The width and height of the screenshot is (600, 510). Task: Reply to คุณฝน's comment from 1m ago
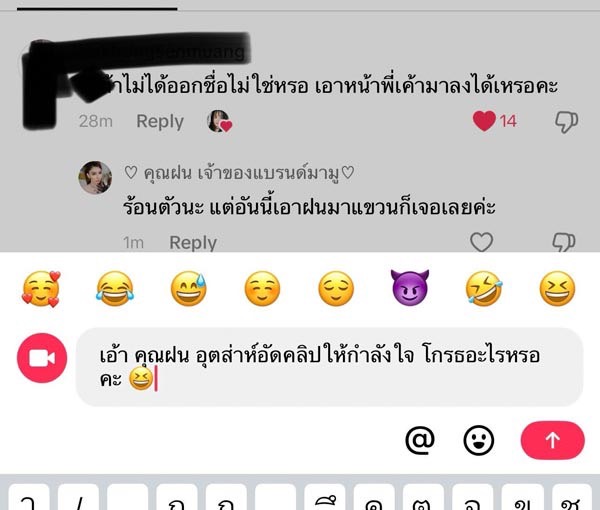coord(193,242)
